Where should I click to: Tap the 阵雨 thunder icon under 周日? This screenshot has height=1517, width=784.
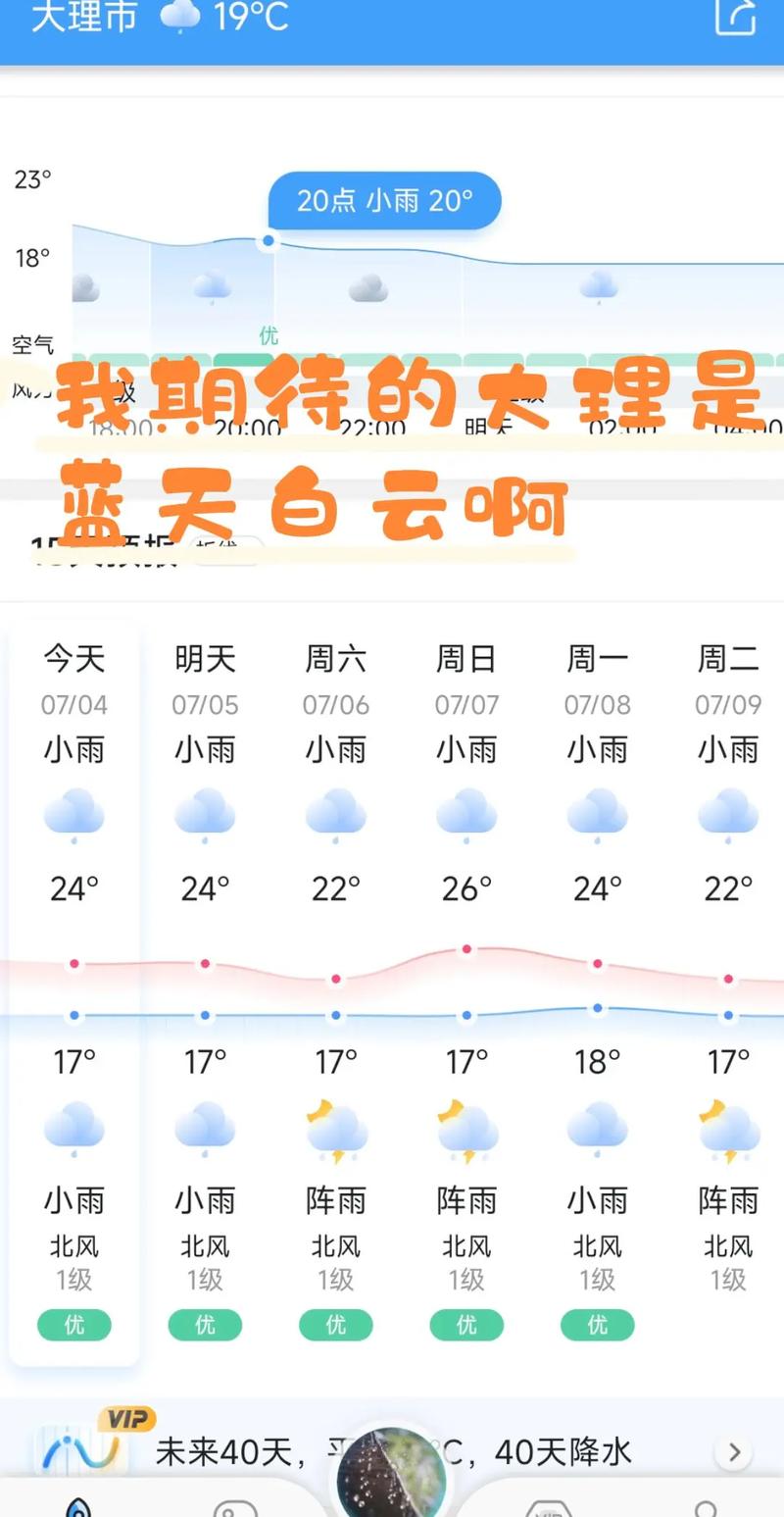465,1130
